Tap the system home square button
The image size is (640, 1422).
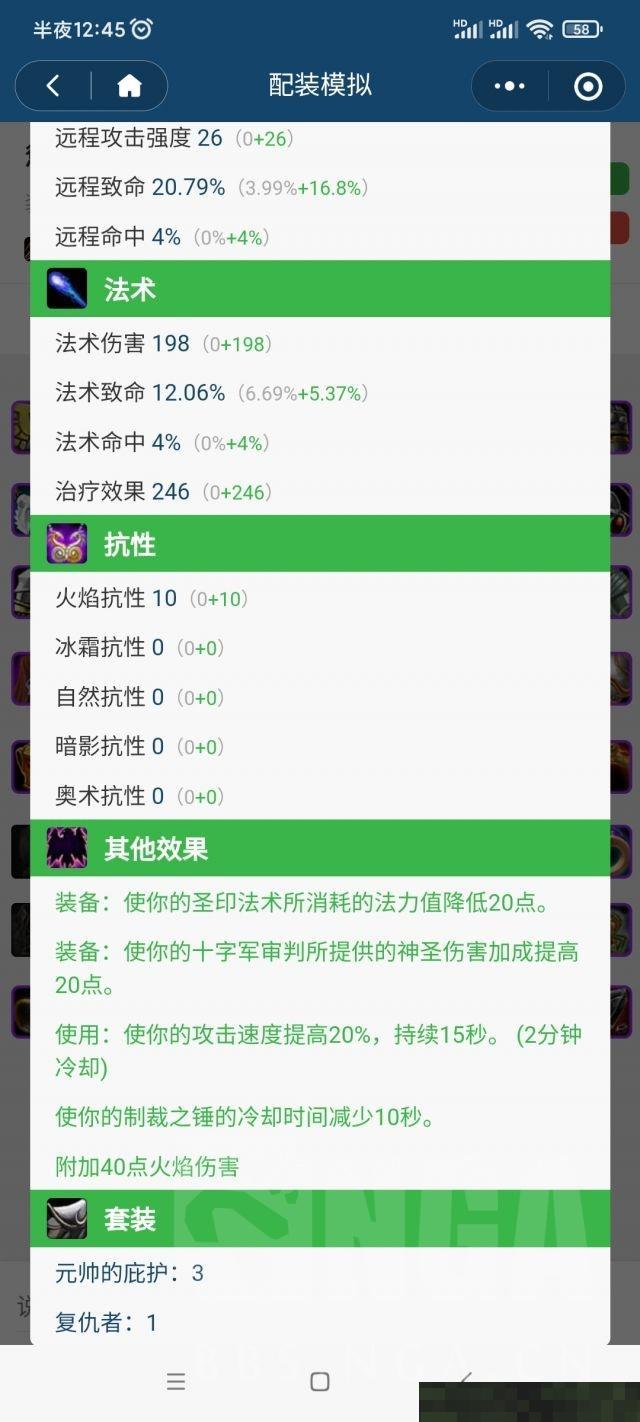[x=320, y=1381]
